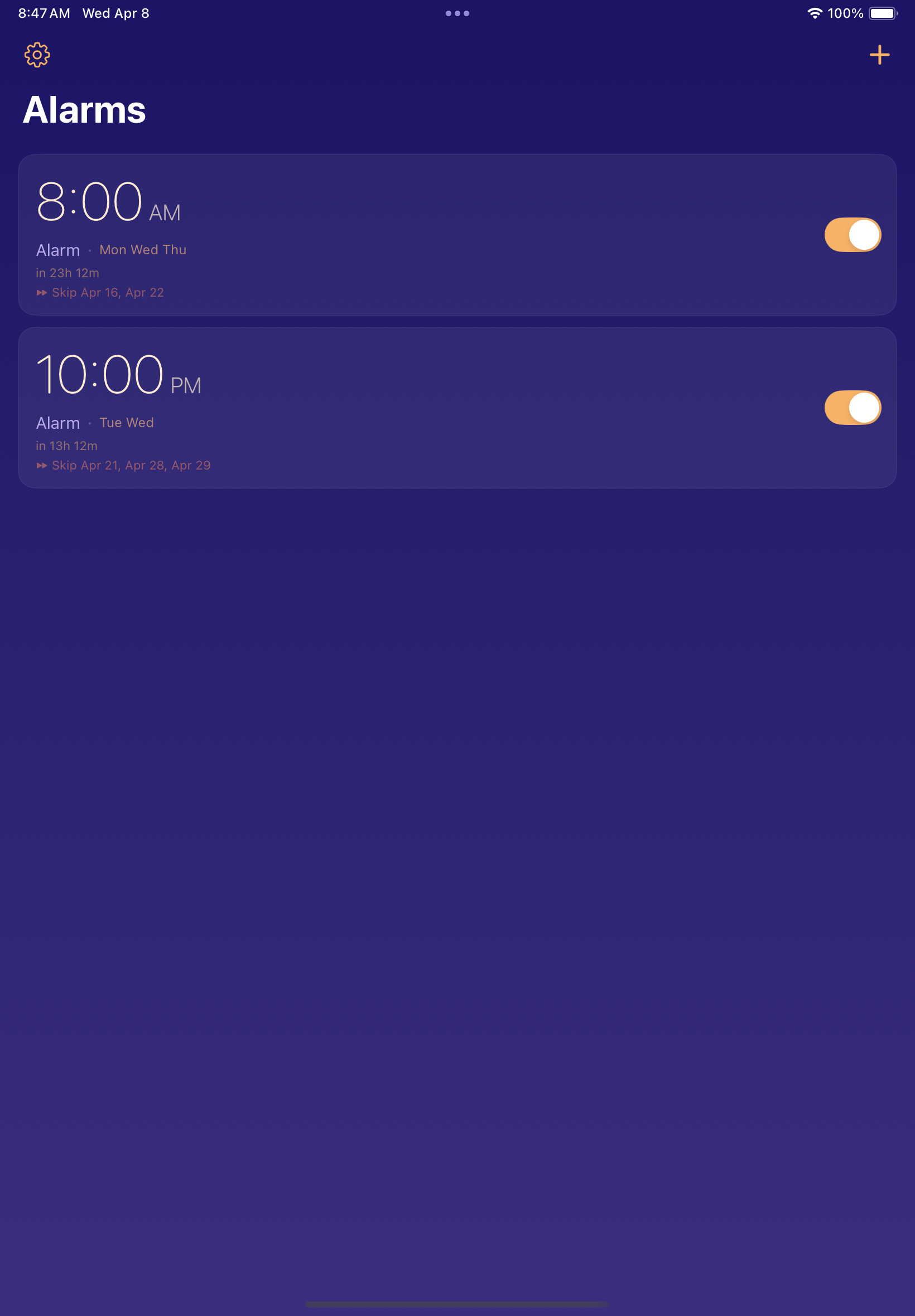Image resolution: width=915 pixels, height=1316 pixels.
Task: Tap the Alarms page title
Action: pyautogui.click(x=84, y=110)
